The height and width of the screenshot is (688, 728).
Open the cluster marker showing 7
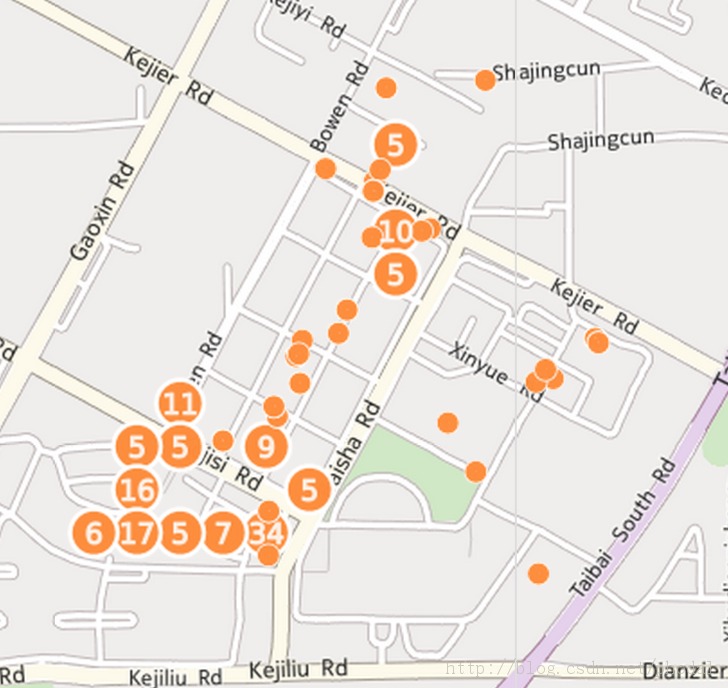(224, 532)
